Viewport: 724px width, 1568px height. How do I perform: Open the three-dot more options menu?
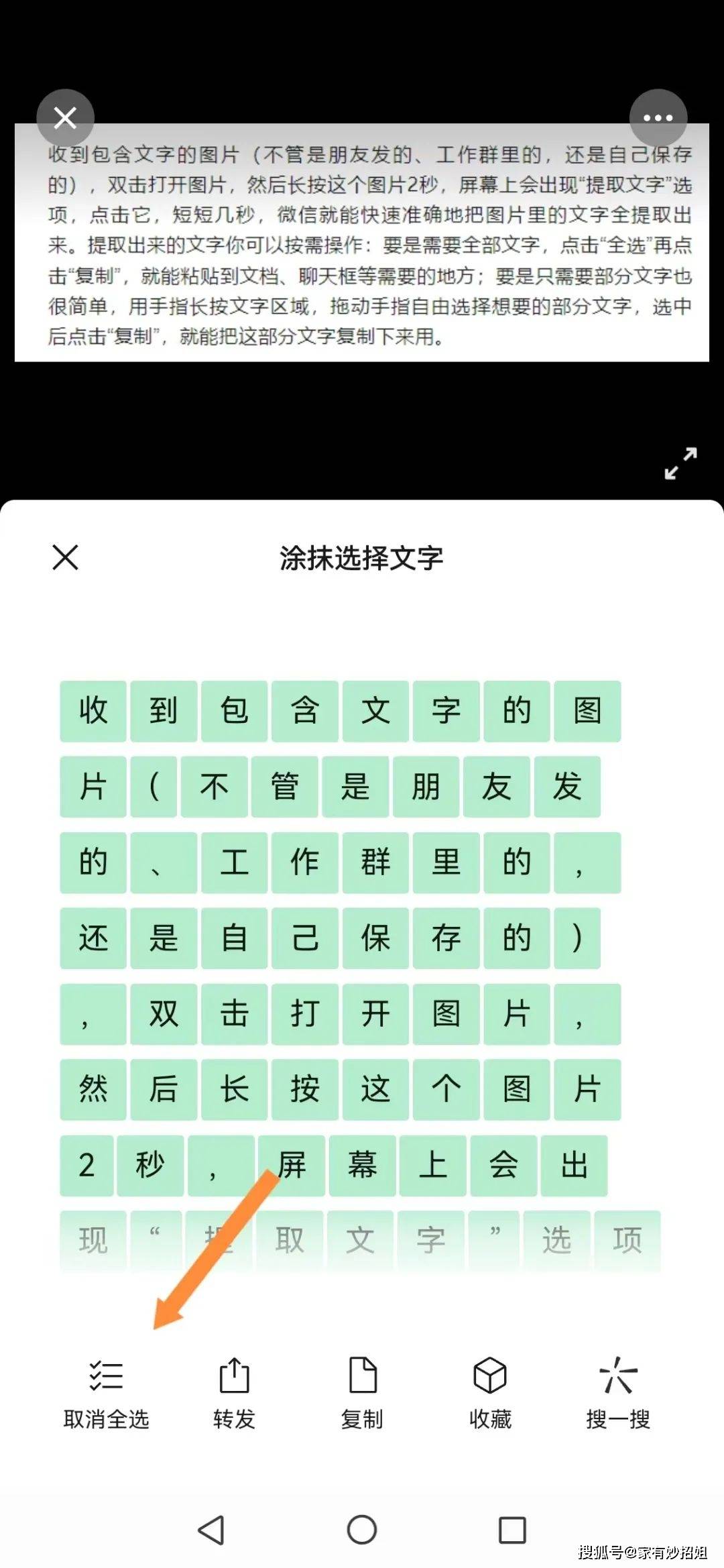pyautogui.click(x=658, y=118)
